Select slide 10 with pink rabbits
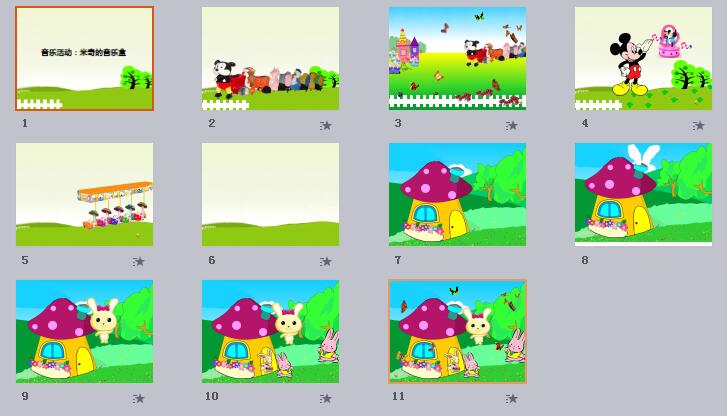The height and width of the screenshot is (416, 727). [x=270, y=331]
